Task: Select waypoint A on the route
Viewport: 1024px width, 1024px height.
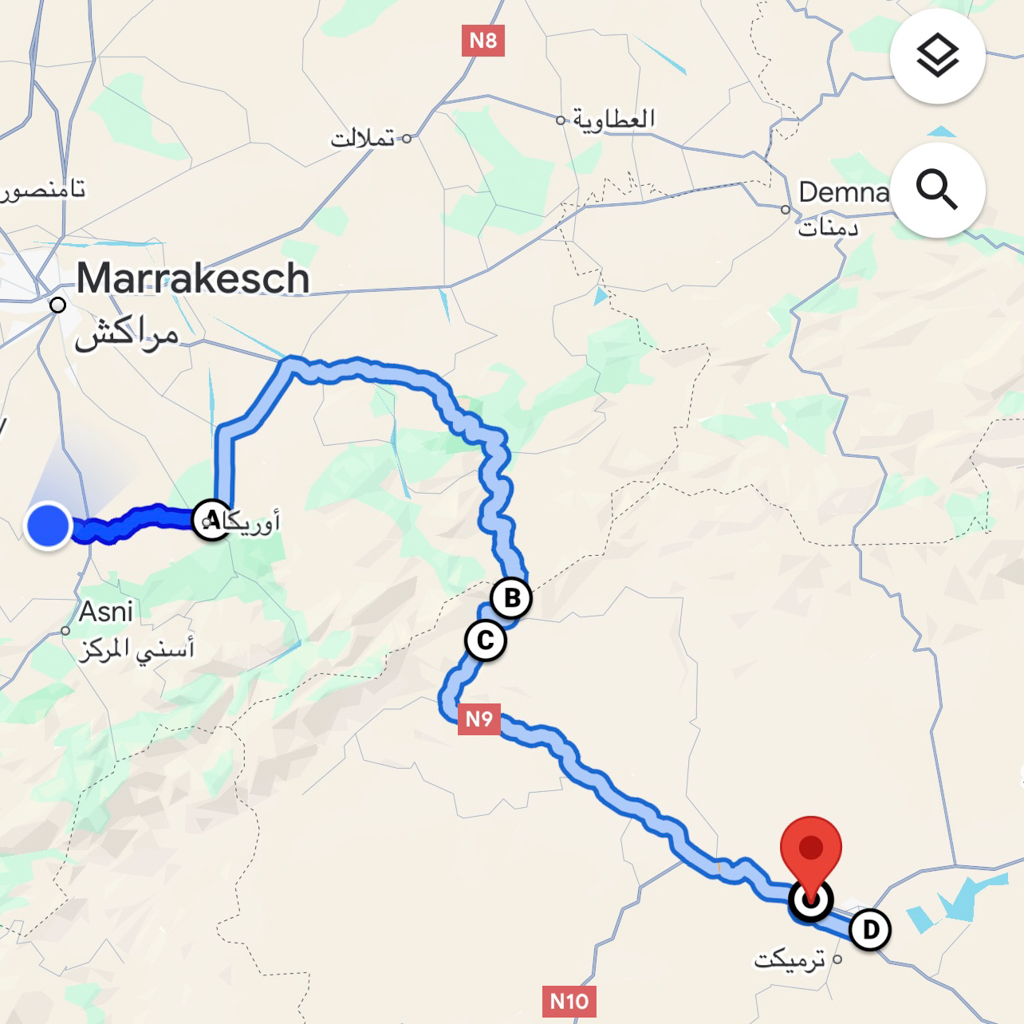Action: 212,519
